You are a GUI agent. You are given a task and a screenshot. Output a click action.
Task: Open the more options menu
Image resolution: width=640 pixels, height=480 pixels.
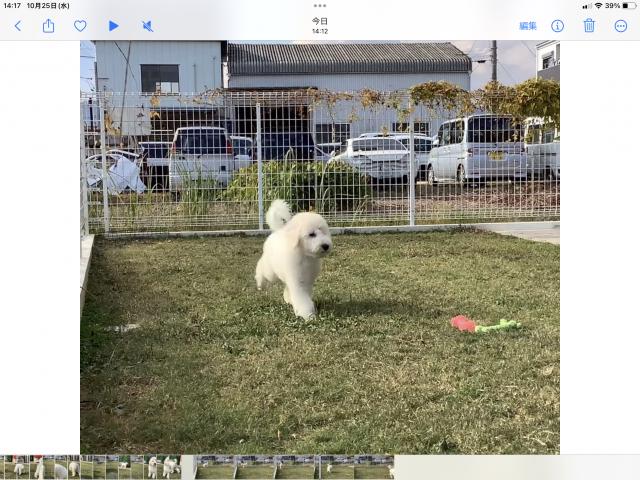pos(620,26)
